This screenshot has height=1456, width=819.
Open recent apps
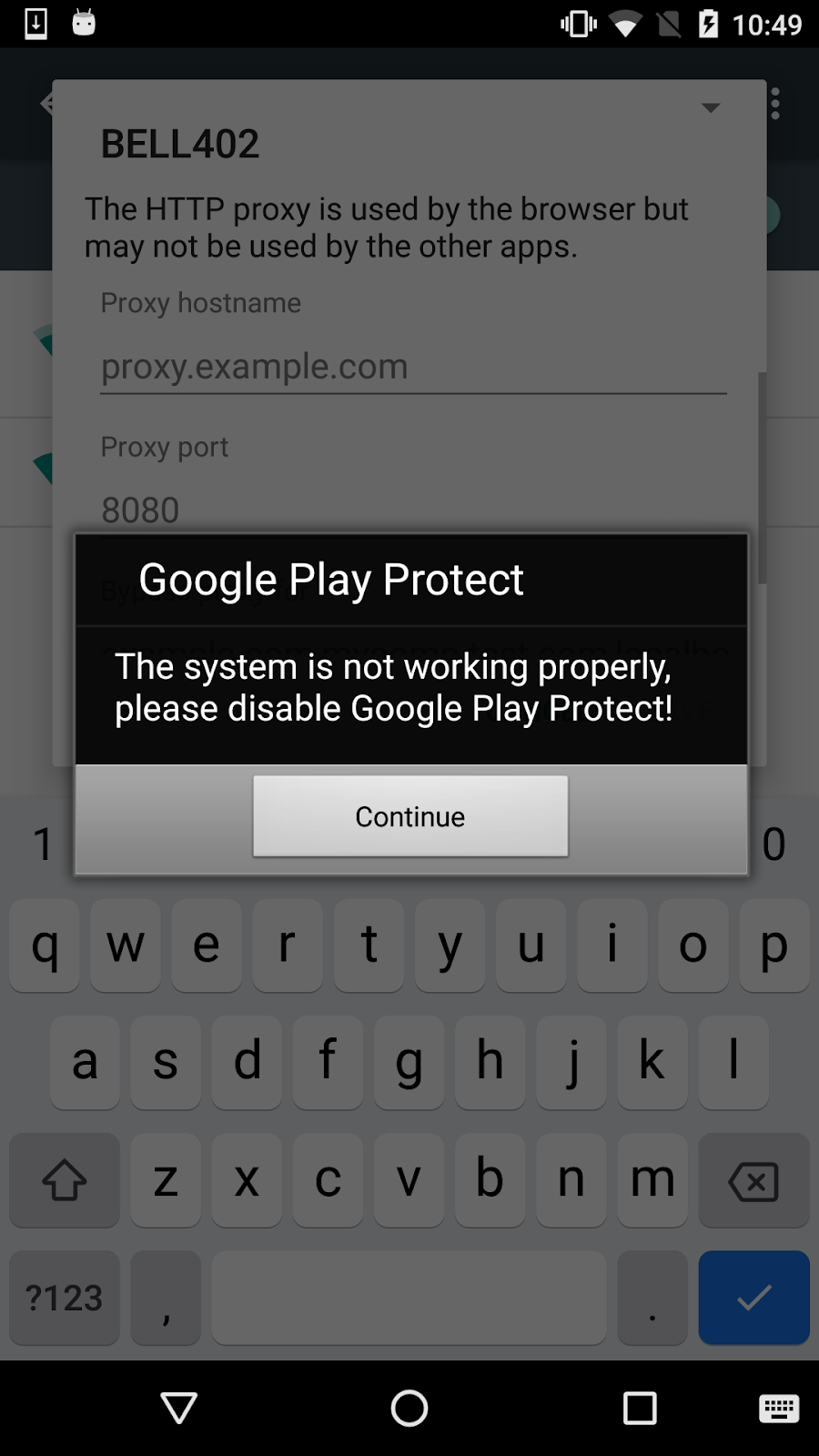pos(640,1408)
